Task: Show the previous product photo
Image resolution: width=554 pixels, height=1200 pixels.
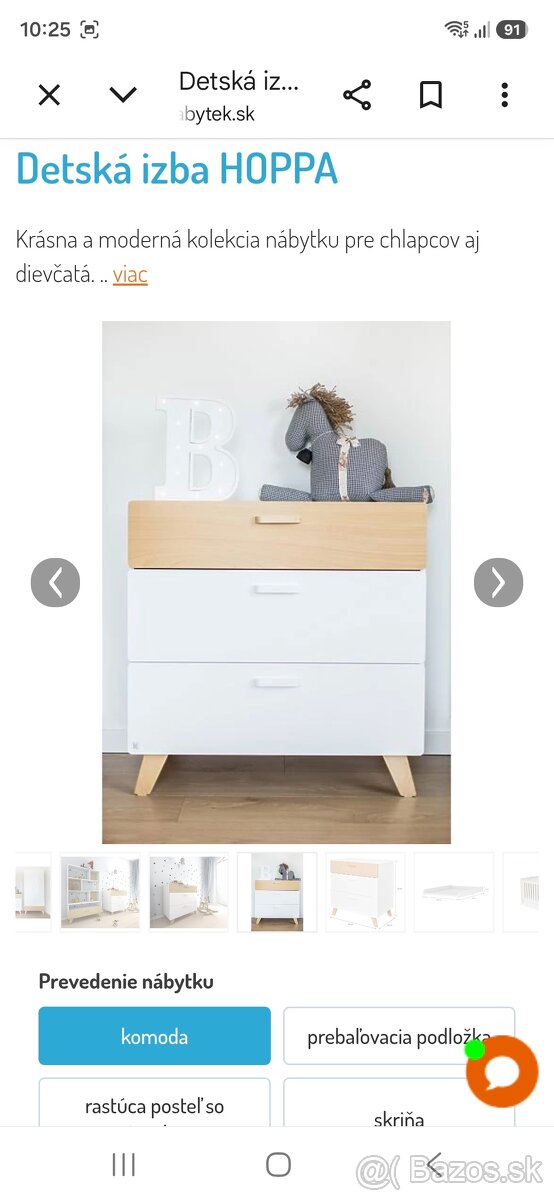Action: (x=55, y=582)
